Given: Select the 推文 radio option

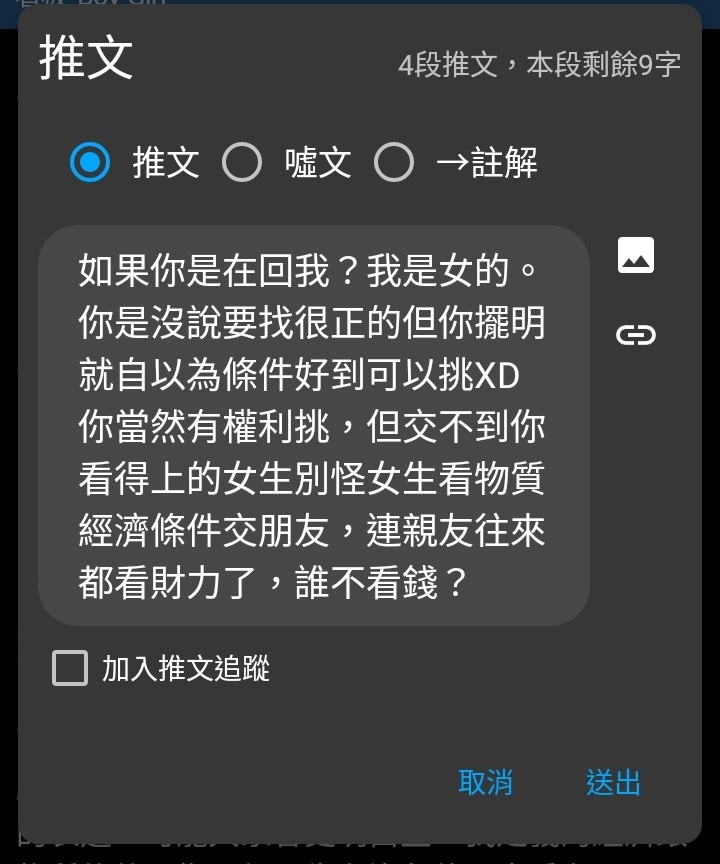Looking at the screenshot, I should 91,162.
